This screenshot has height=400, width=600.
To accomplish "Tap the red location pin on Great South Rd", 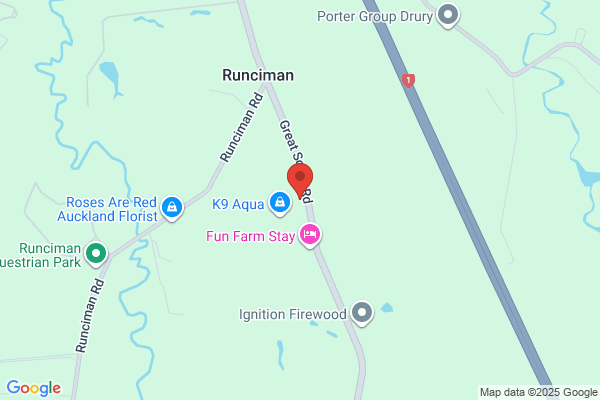I will [300, 180].
